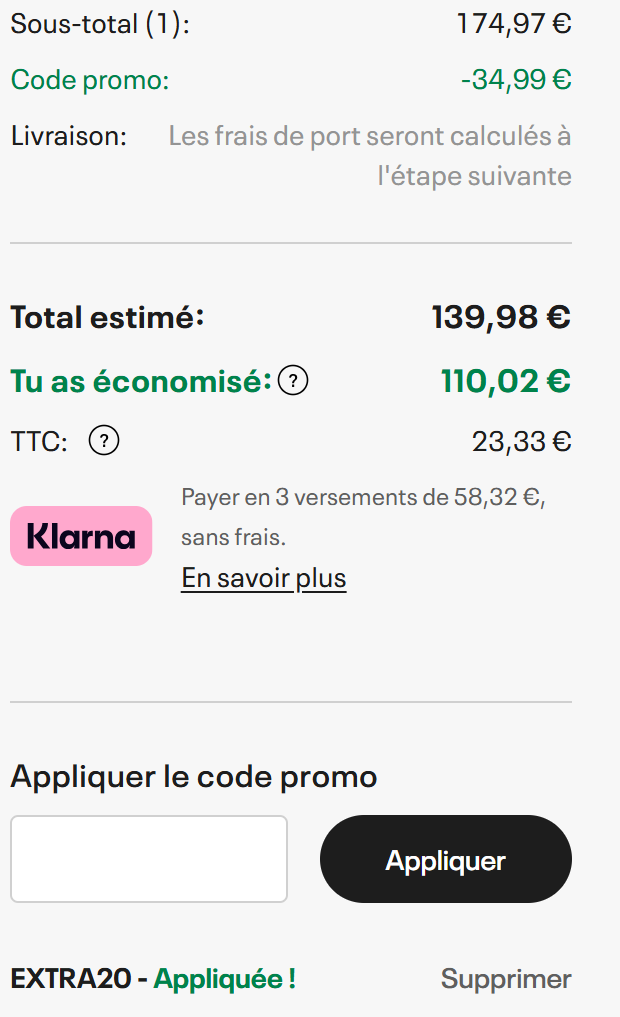The height and width of the screenshot is (1017, 620).
Task: Open the help icon next to TTC
Action: 104,441
